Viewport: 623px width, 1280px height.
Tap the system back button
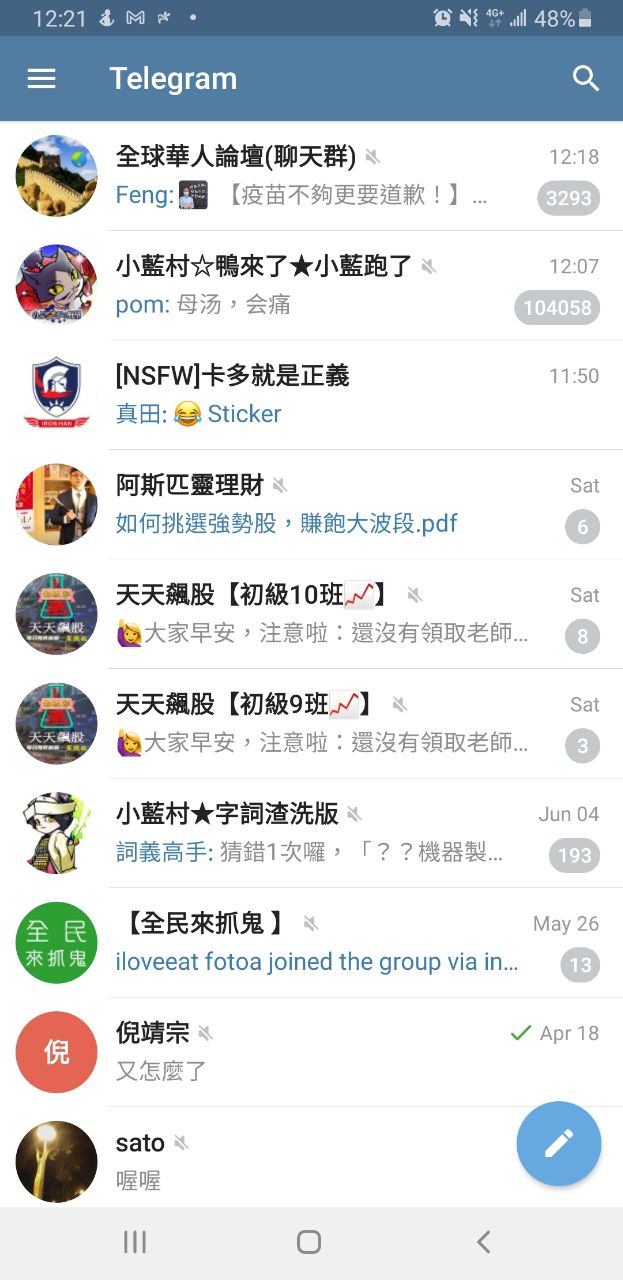point(484,1242)
